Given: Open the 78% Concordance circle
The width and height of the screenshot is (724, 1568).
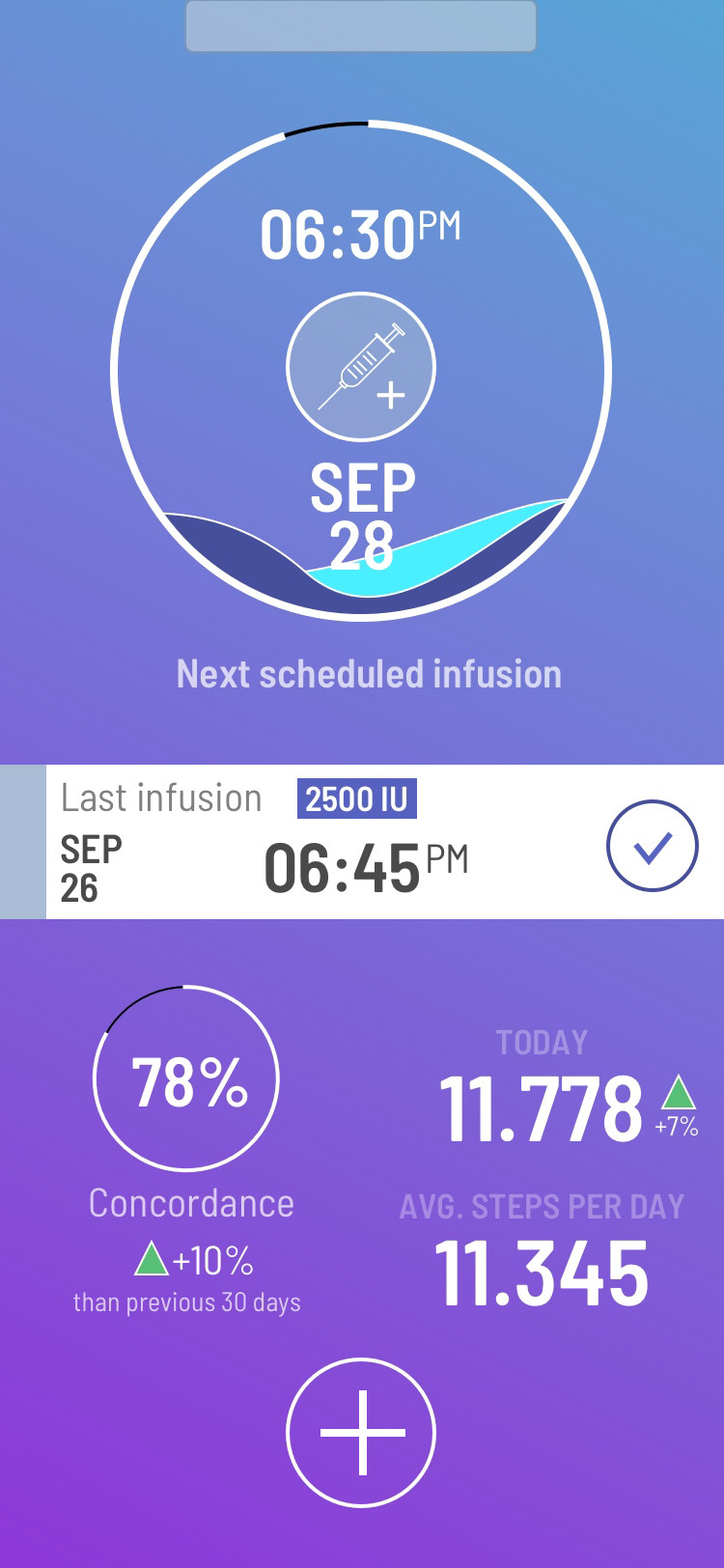Looking at the screenshot, I should (186, 1078).
